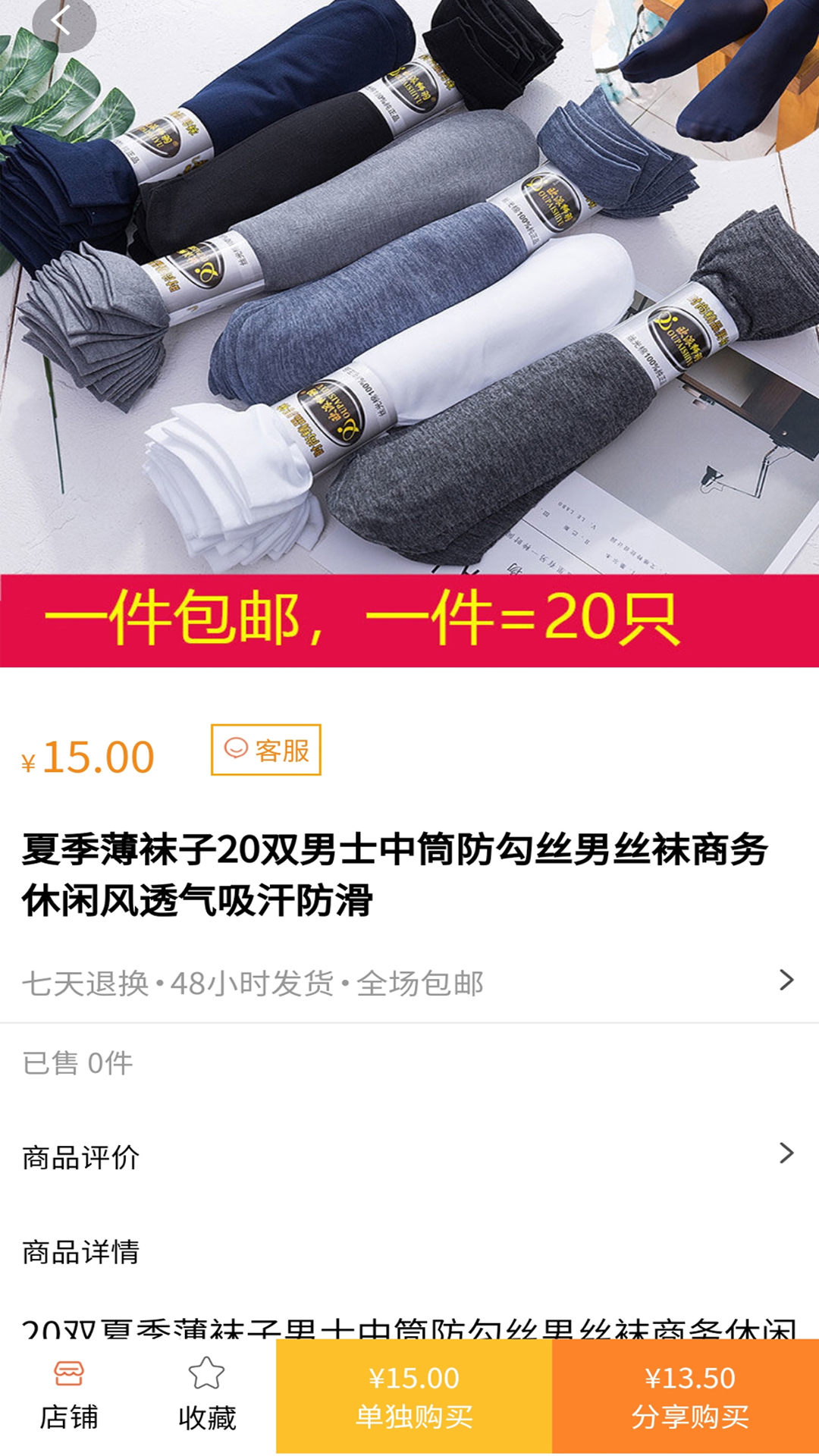Go back using the top-left arrow

62,23
